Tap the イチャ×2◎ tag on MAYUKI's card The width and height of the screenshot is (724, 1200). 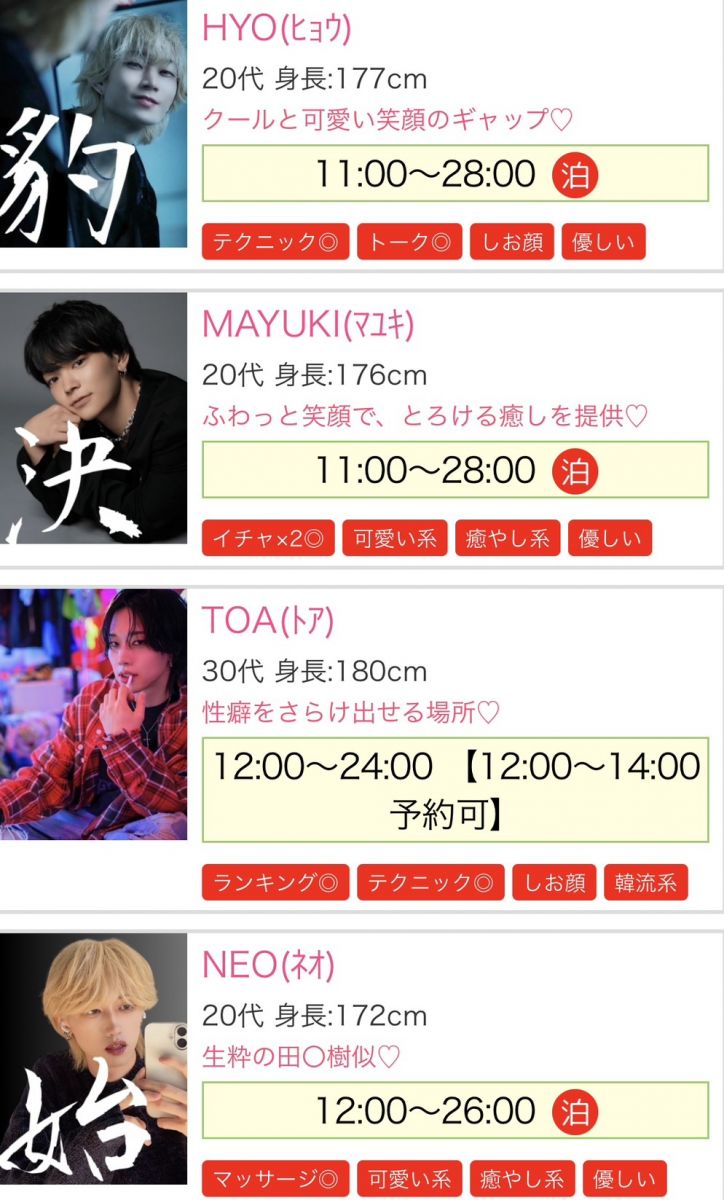coord(268,538)
